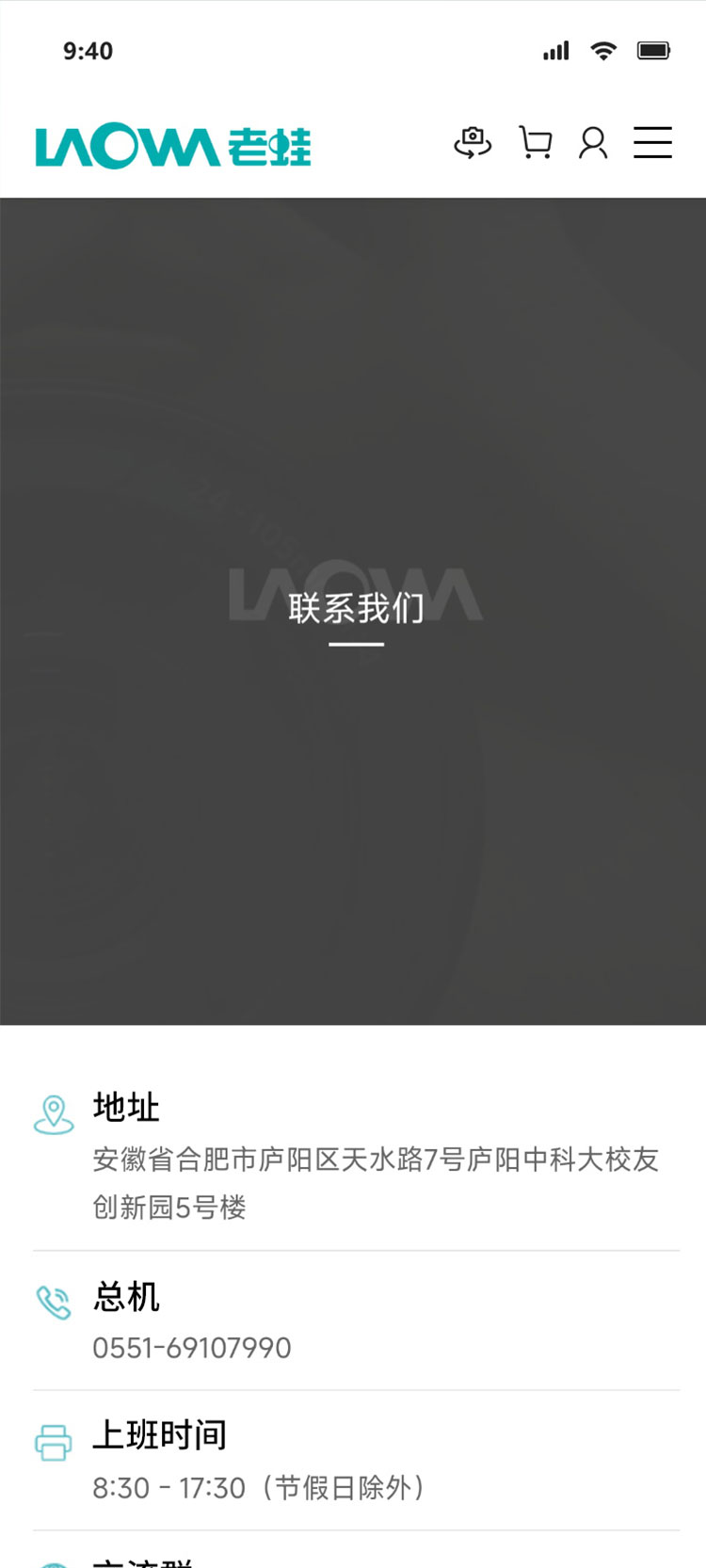The width and height of the screenshot is (706, 1568).
Task: Tap the LAOWA 老蛙 logo to go home
Action: (x=173, y=146)
